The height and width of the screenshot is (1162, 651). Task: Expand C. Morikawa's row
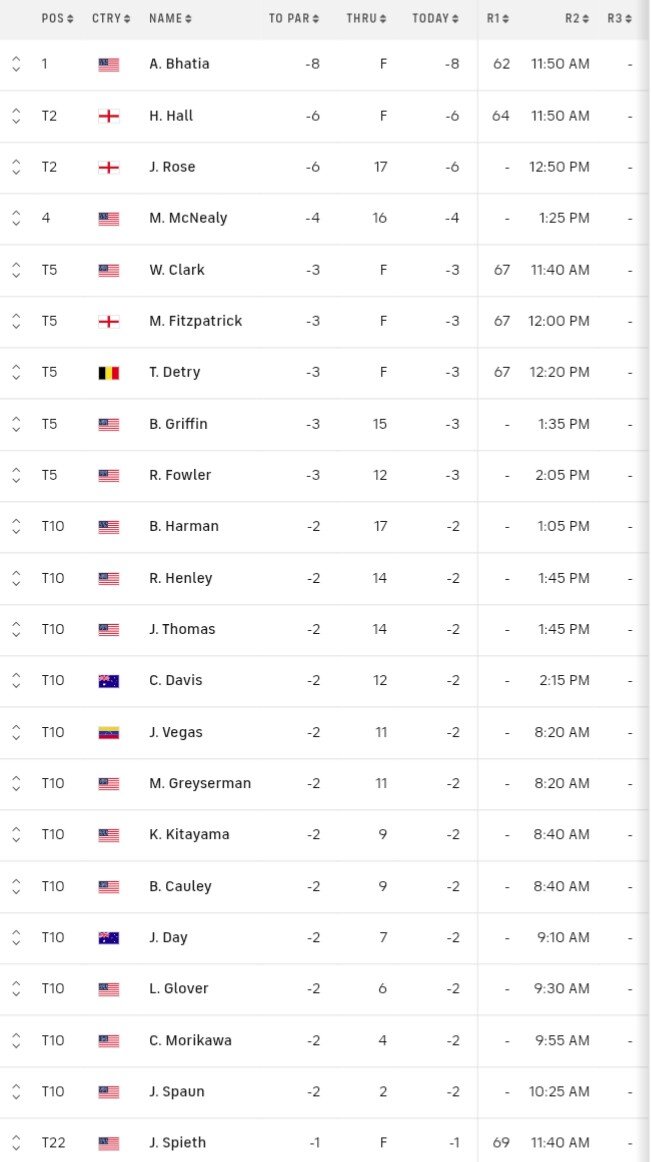(x=16, y=1040)
